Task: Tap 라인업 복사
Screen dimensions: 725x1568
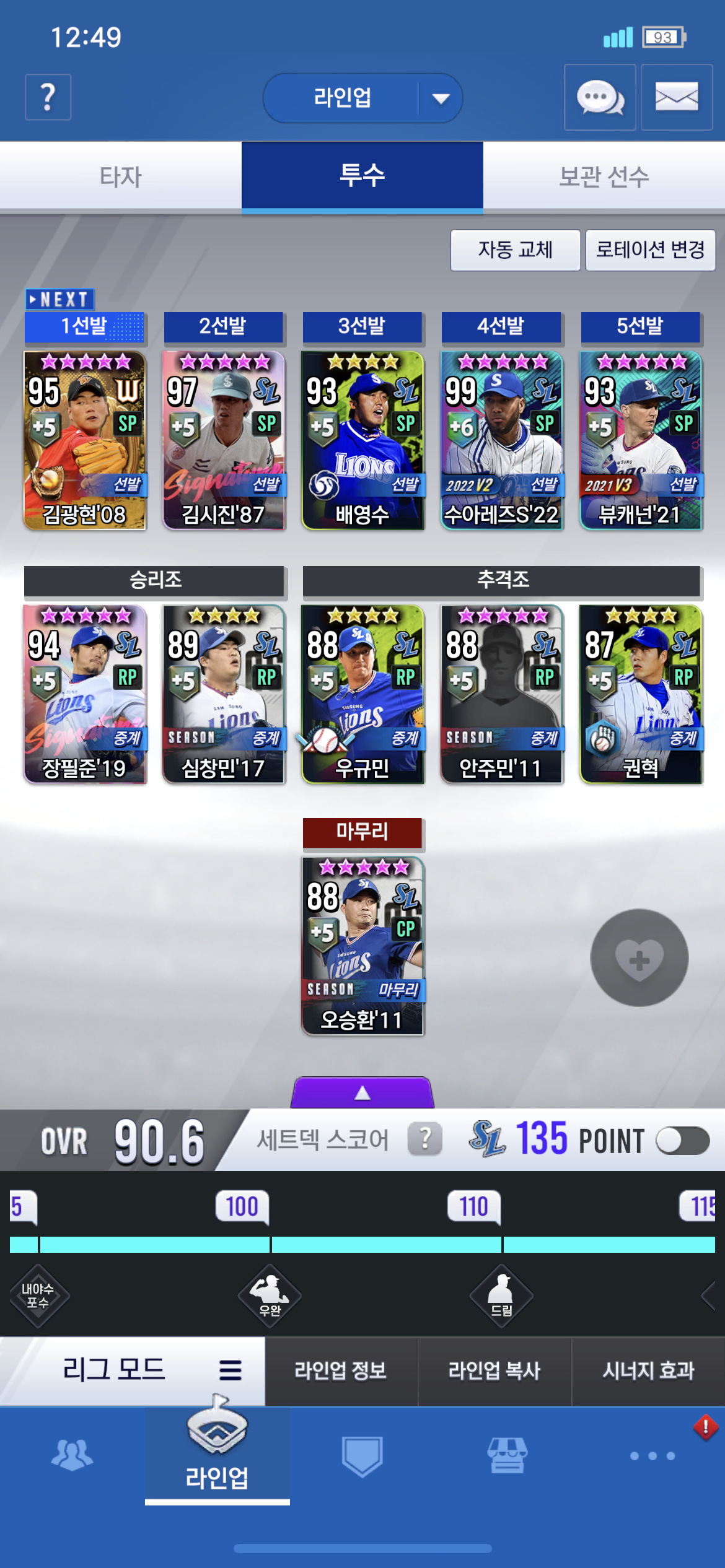Action: click(x=494, y=1370)
